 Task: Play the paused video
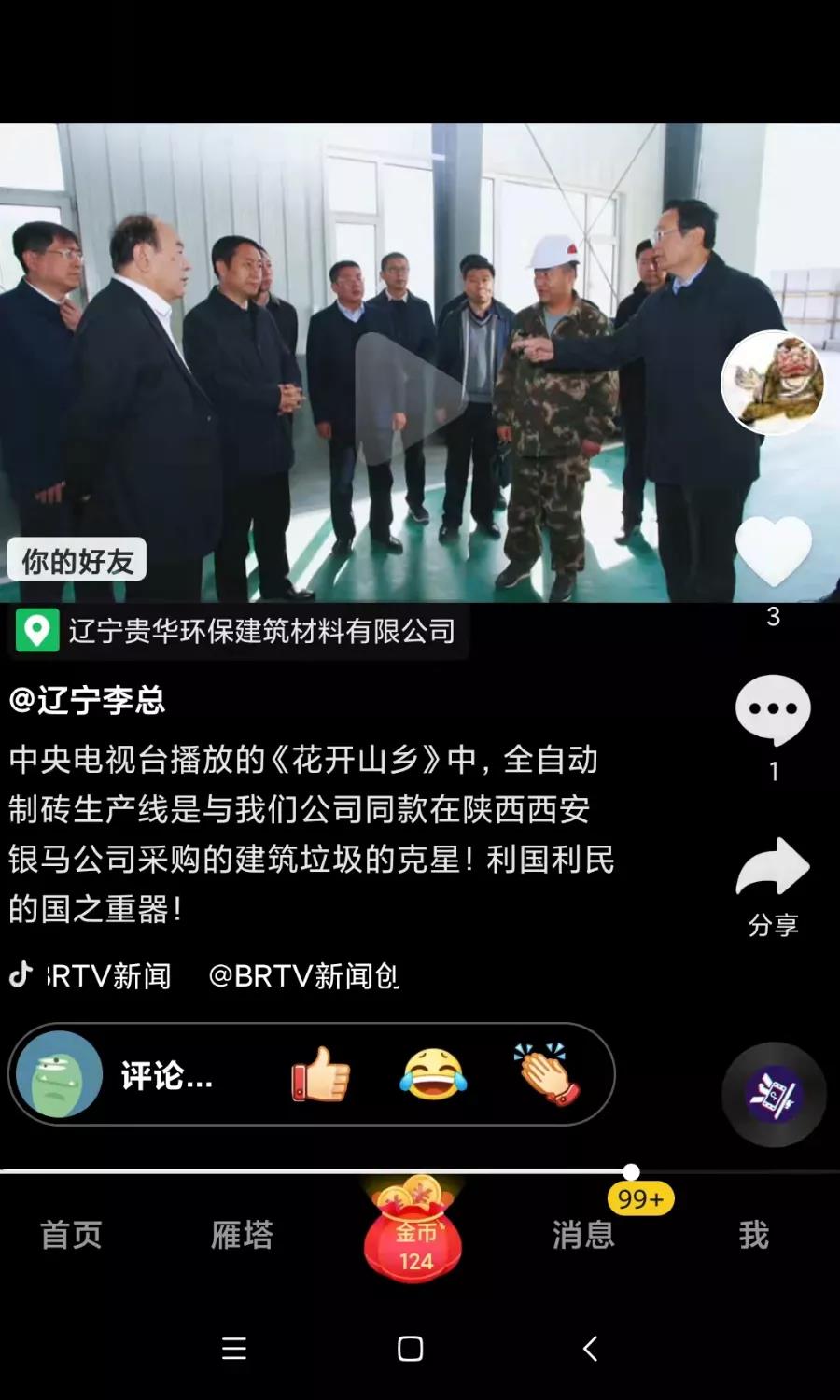coord(411,399)
